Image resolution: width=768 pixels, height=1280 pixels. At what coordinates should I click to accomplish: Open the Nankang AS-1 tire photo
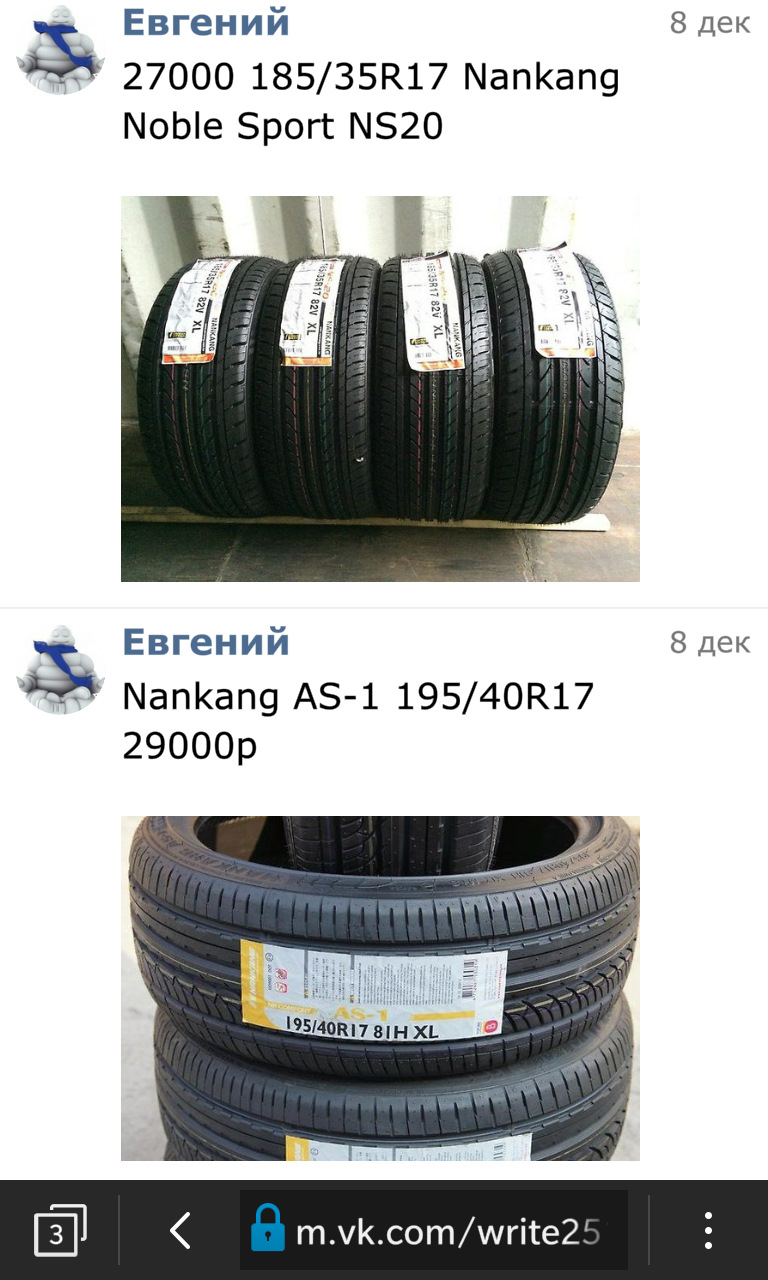coord(380,988)
